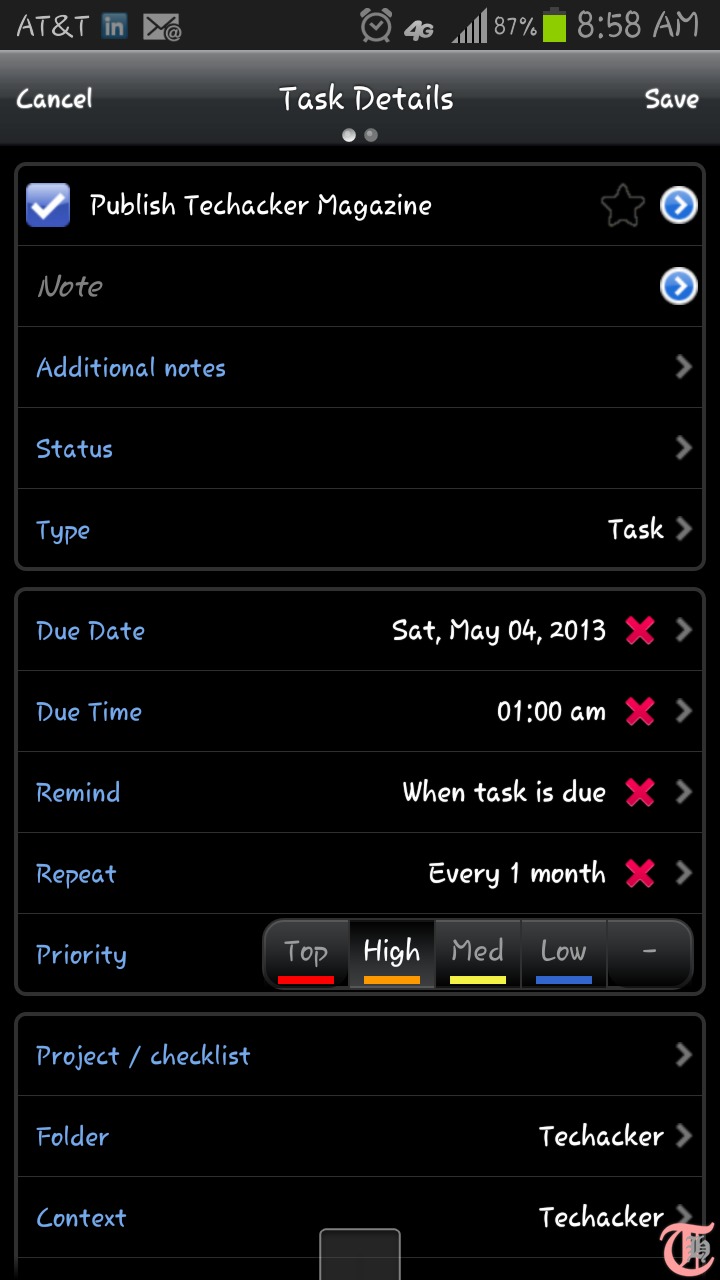Open Project / checklist settings

360,1056
